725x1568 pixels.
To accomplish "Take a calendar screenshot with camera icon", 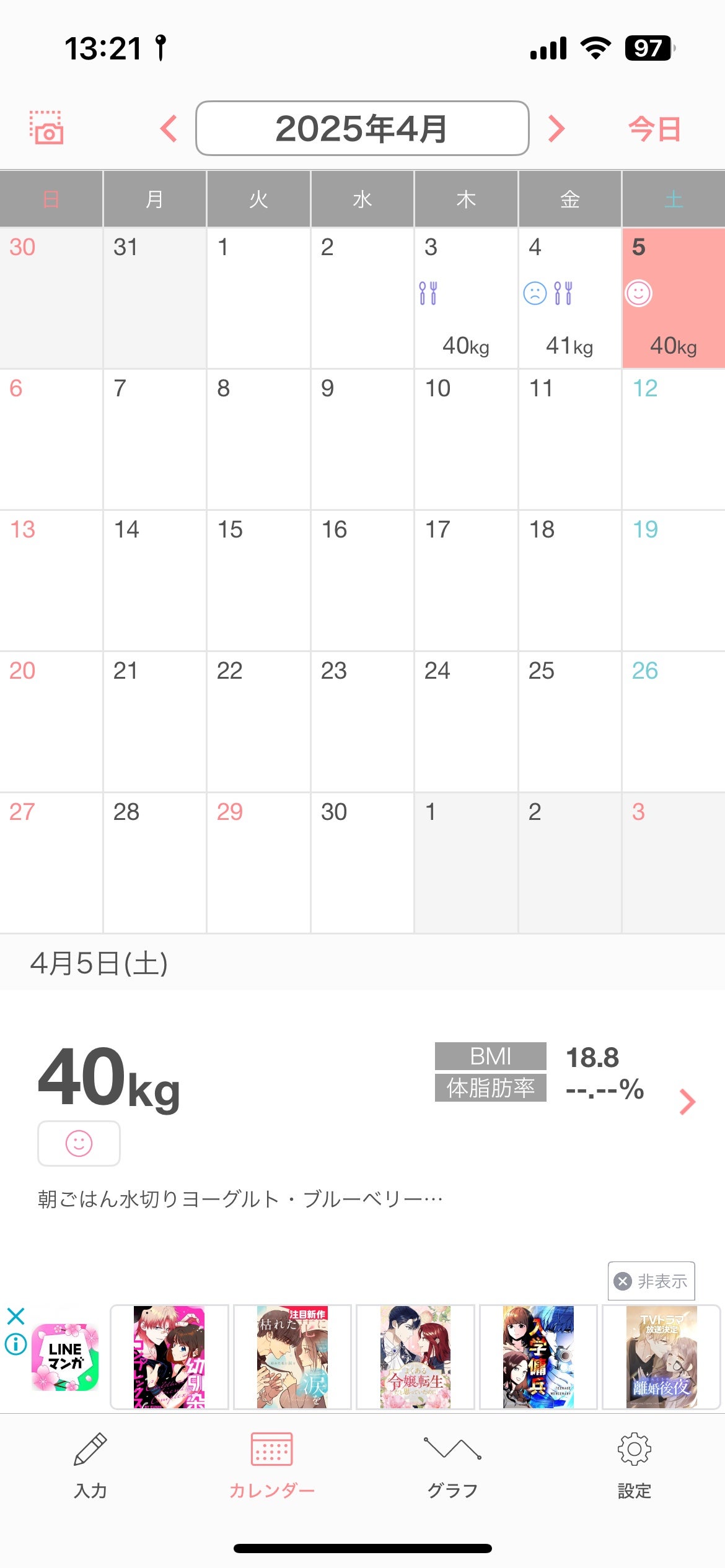I will pyautogui.click(x=46, y=128).
